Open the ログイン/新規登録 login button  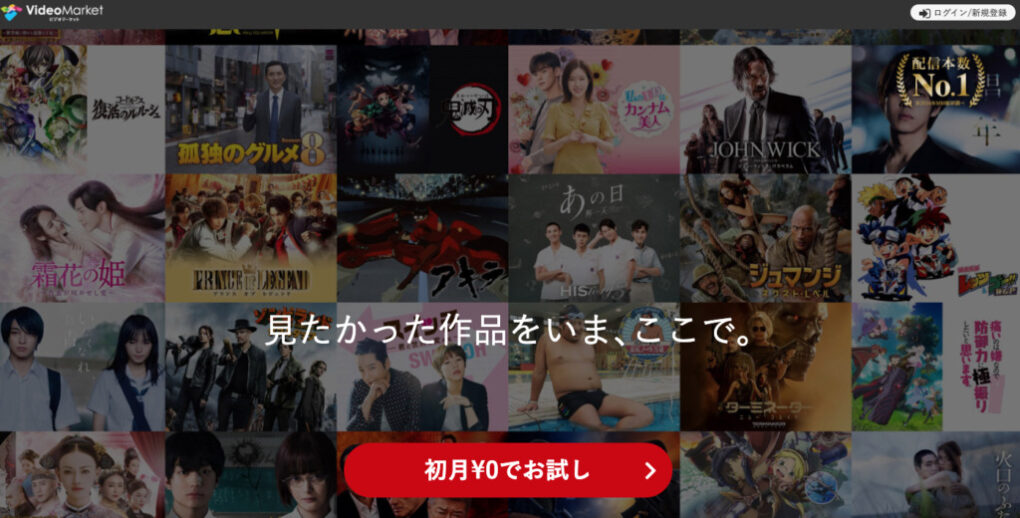pos(961,13)
